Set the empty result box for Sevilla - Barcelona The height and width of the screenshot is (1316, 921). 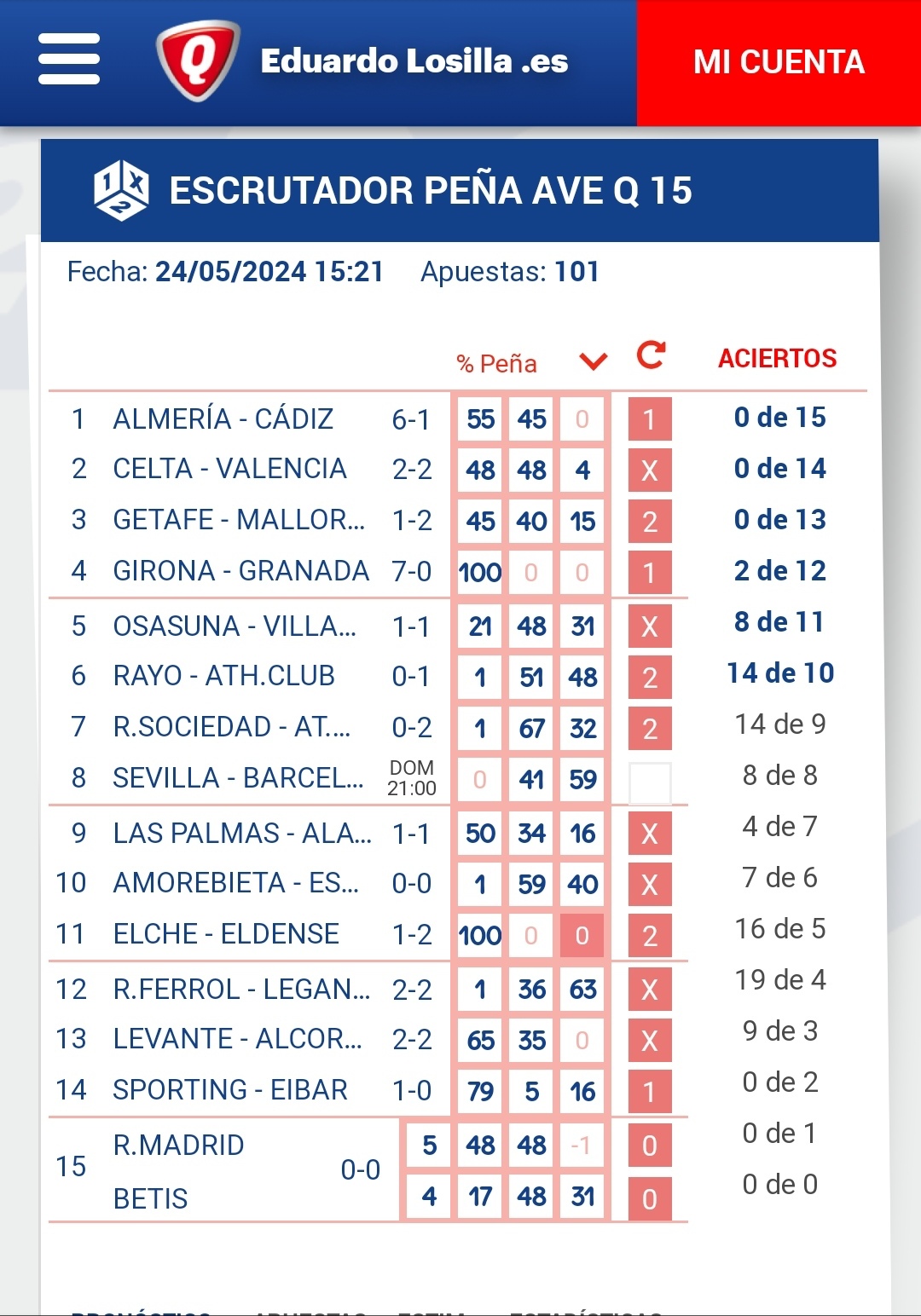650,781
